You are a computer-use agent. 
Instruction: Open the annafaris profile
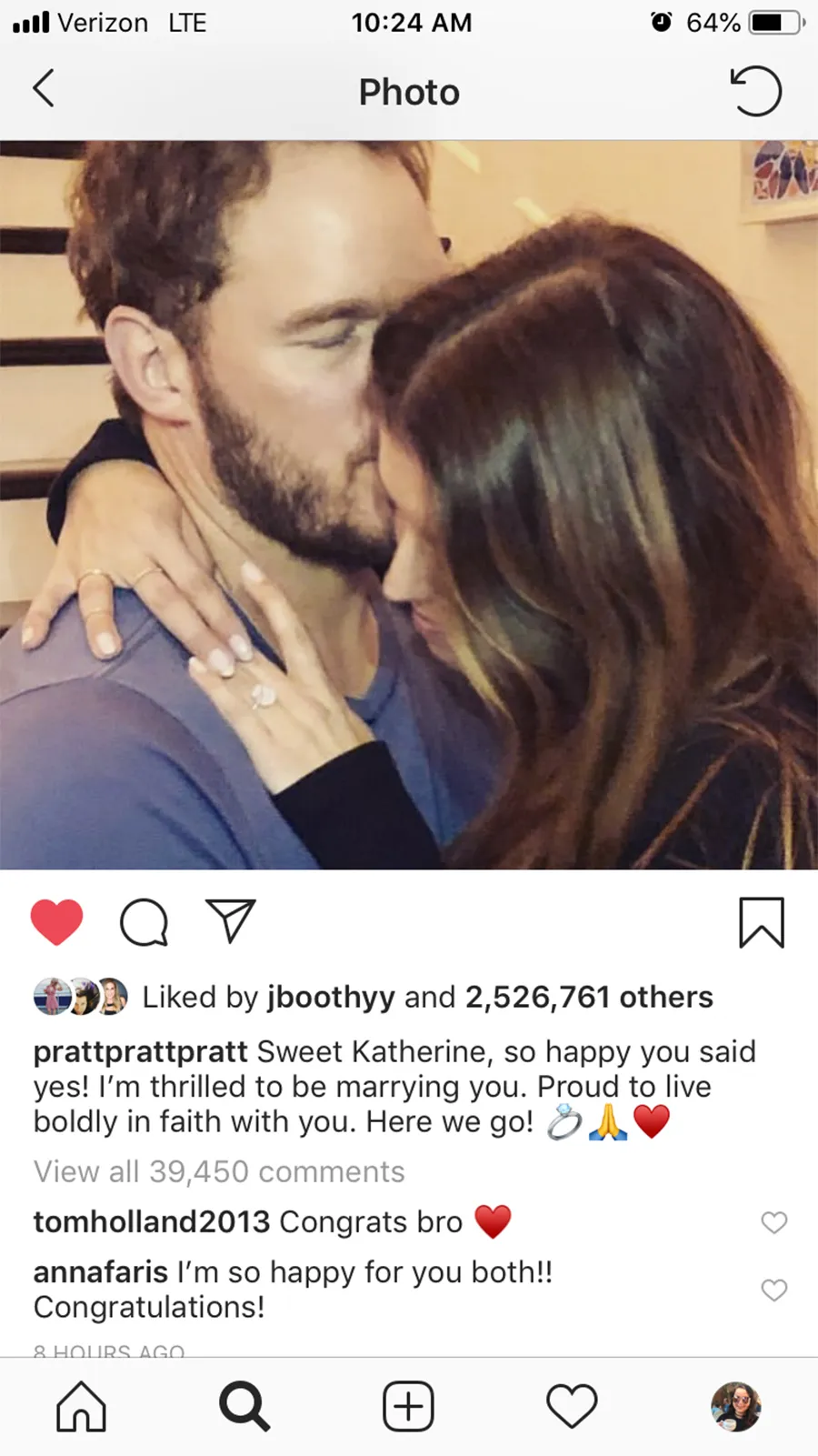(101, 1271)
